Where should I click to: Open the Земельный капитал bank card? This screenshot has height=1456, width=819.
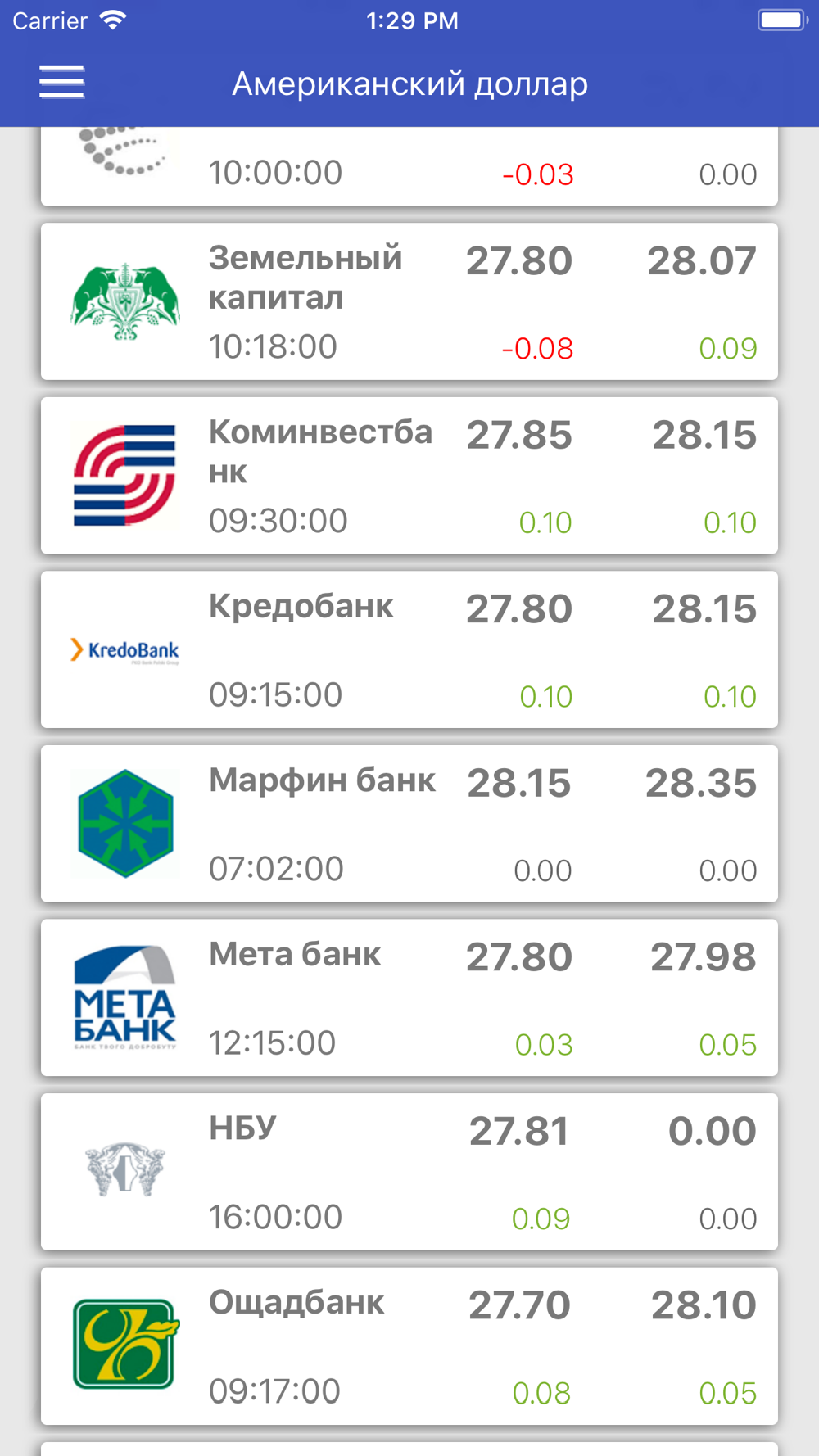[409, 301]
